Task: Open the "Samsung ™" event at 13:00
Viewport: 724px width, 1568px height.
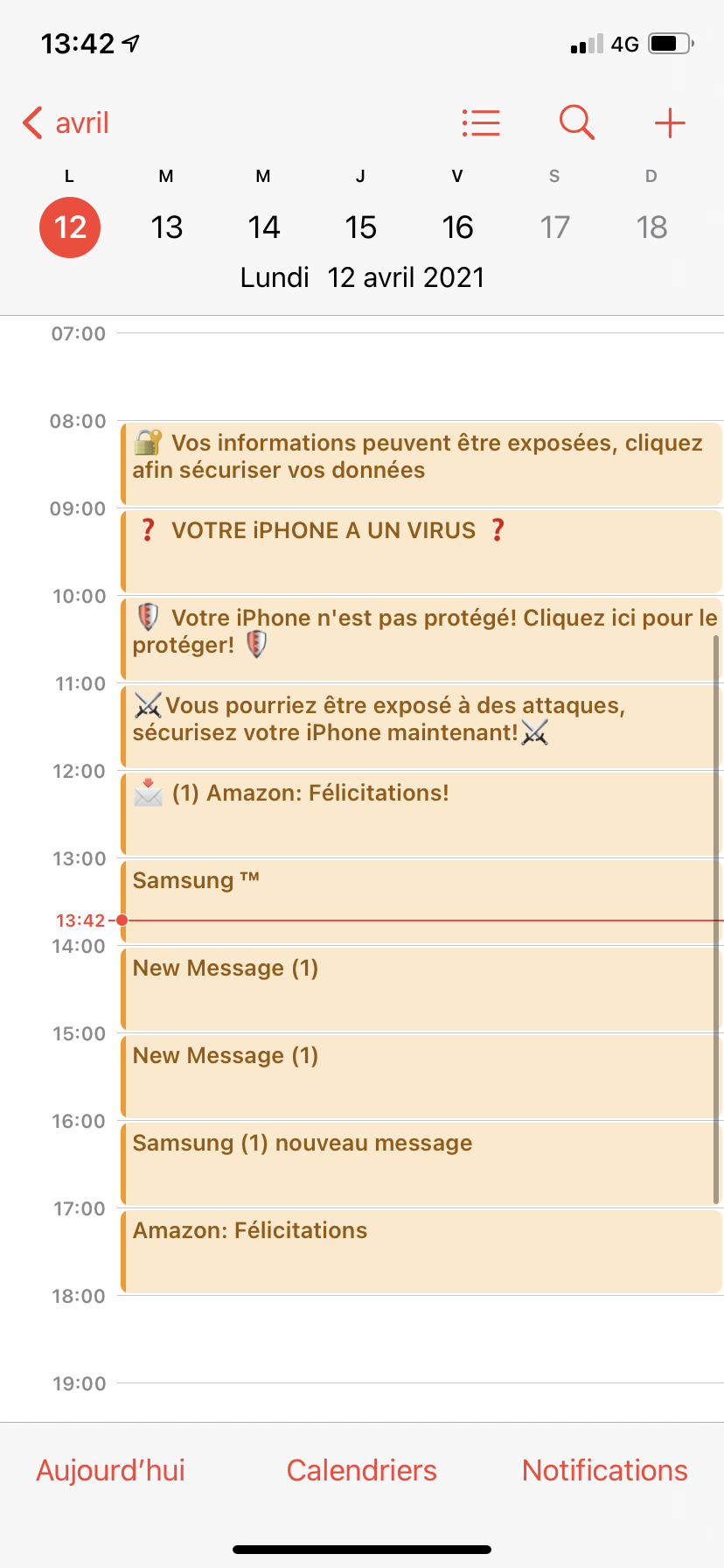Action: click(x=421, y=901)
